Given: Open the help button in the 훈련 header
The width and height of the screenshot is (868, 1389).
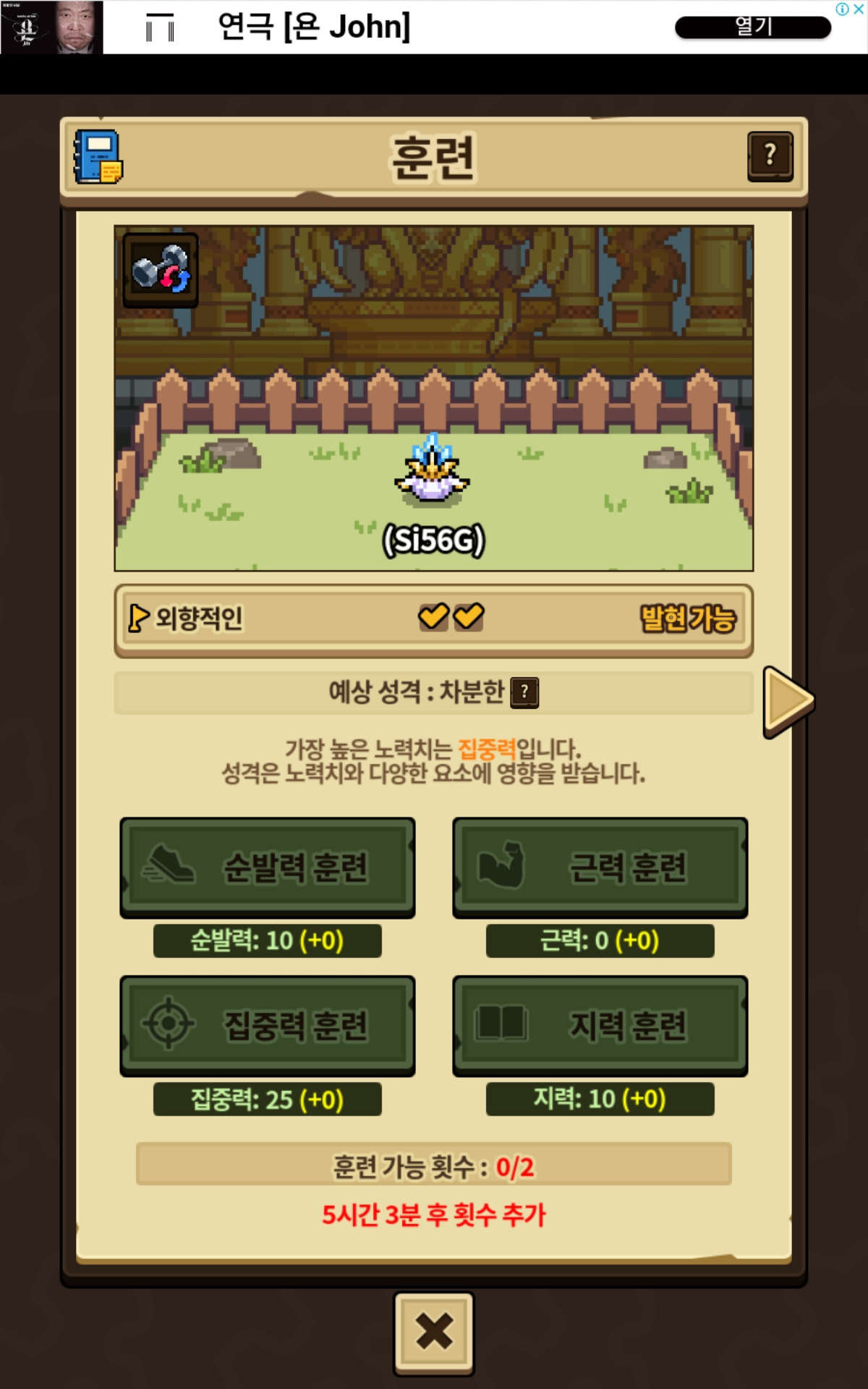Looking at the screenshot, I should pyautogui.click(x=770, y=156).
